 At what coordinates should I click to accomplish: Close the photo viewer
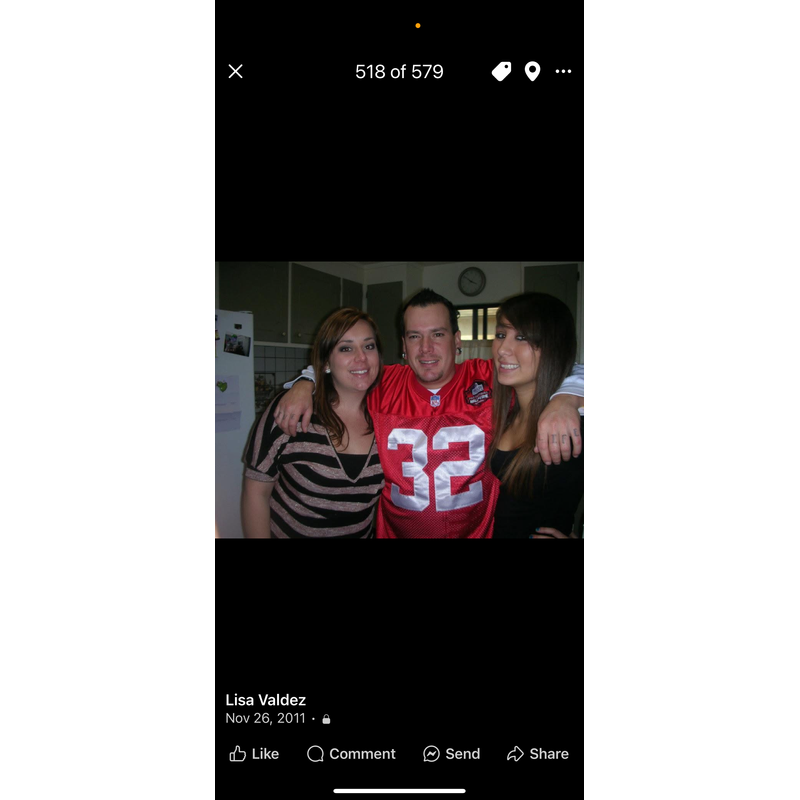tap(236, 71)
